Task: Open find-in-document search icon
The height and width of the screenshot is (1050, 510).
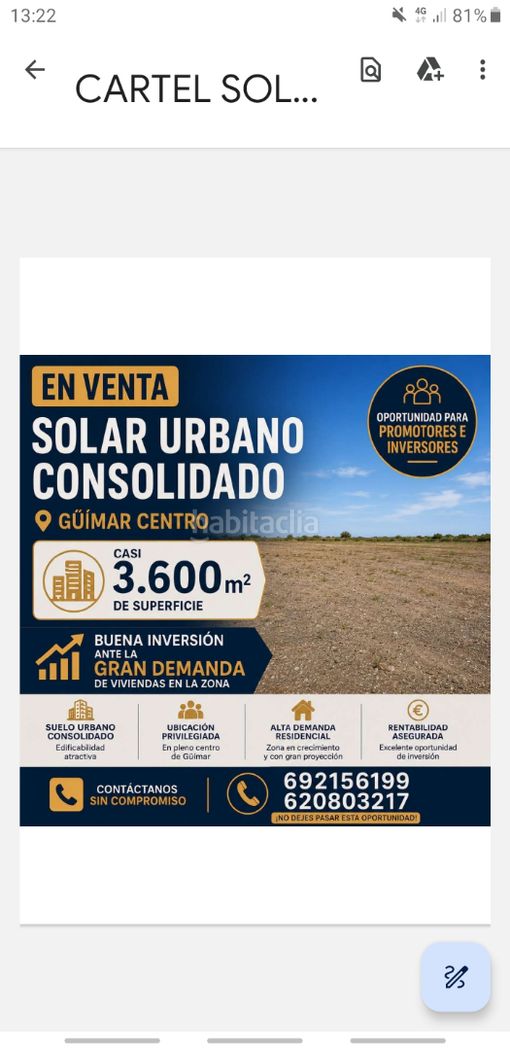Action: coord(370,69)
